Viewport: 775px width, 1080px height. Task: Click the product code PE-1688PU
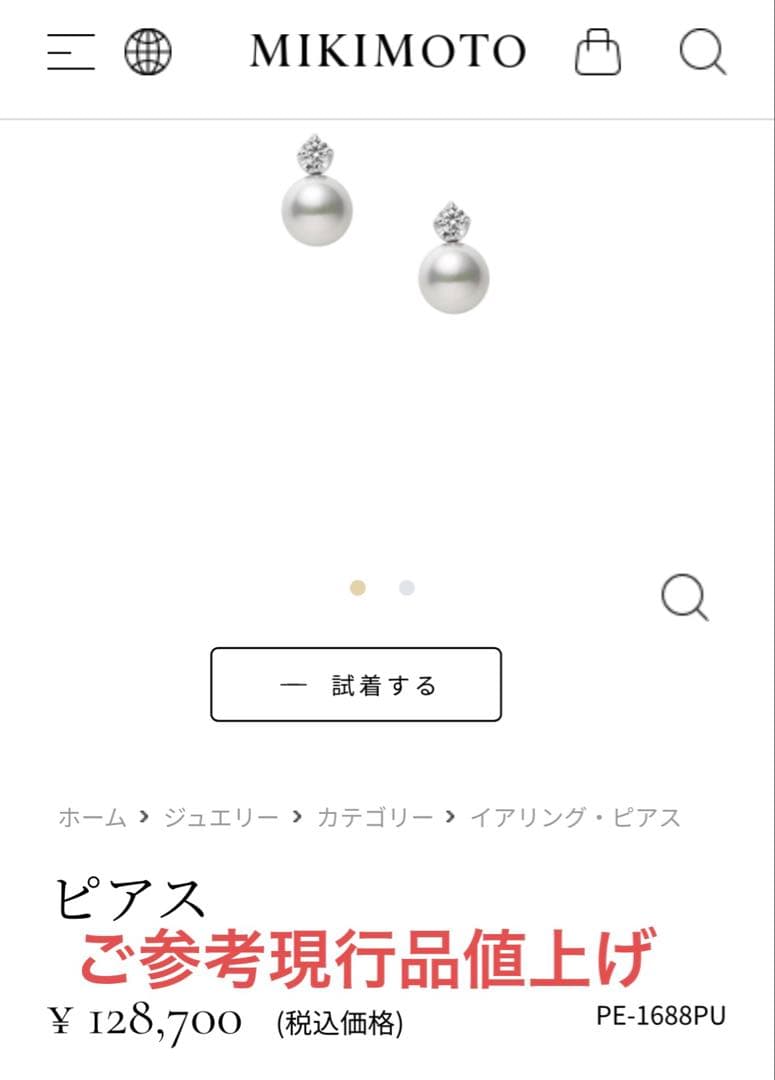(661, 1016)
